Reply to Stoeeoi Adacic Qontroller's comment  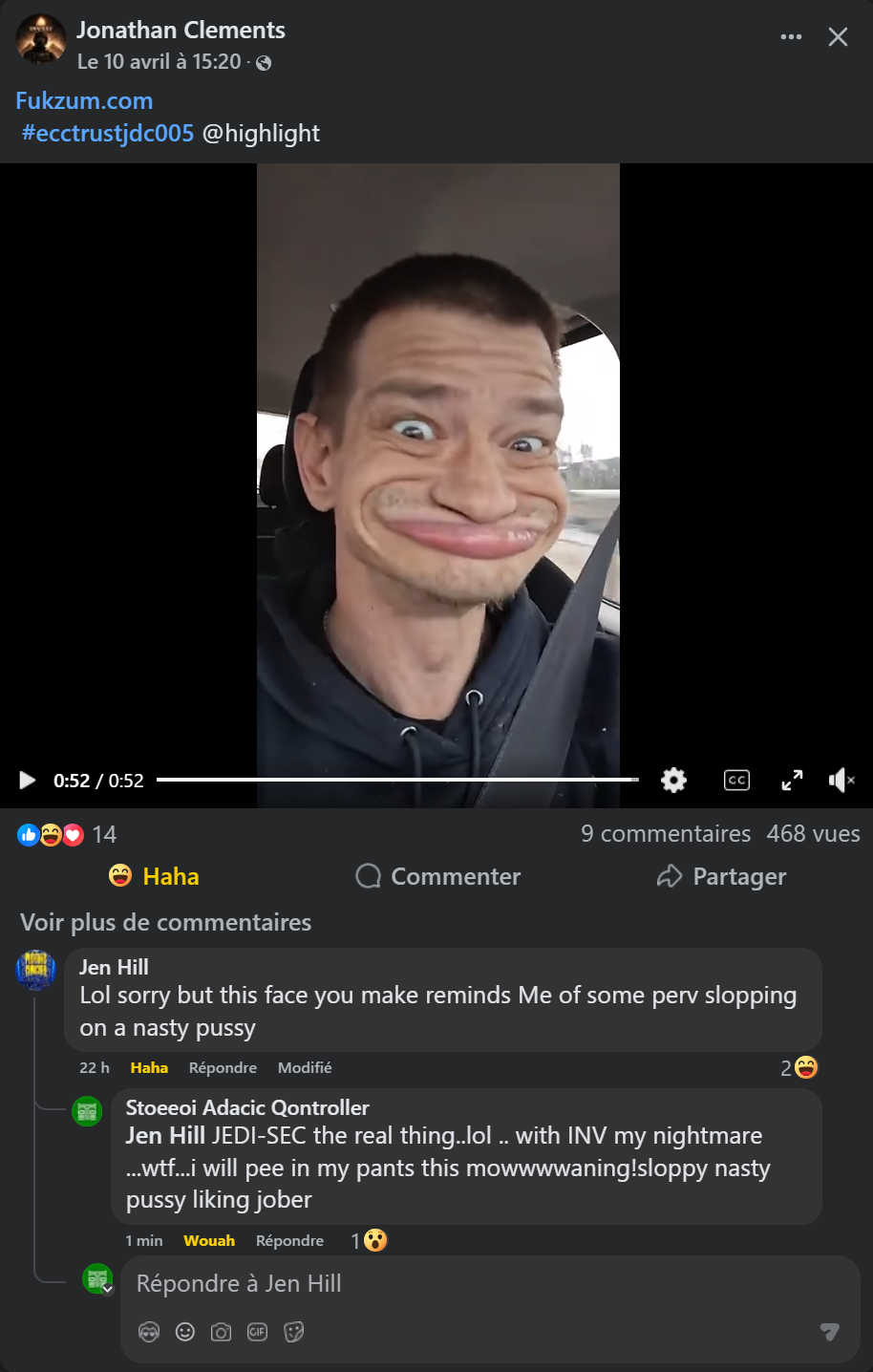[289, 1240]
